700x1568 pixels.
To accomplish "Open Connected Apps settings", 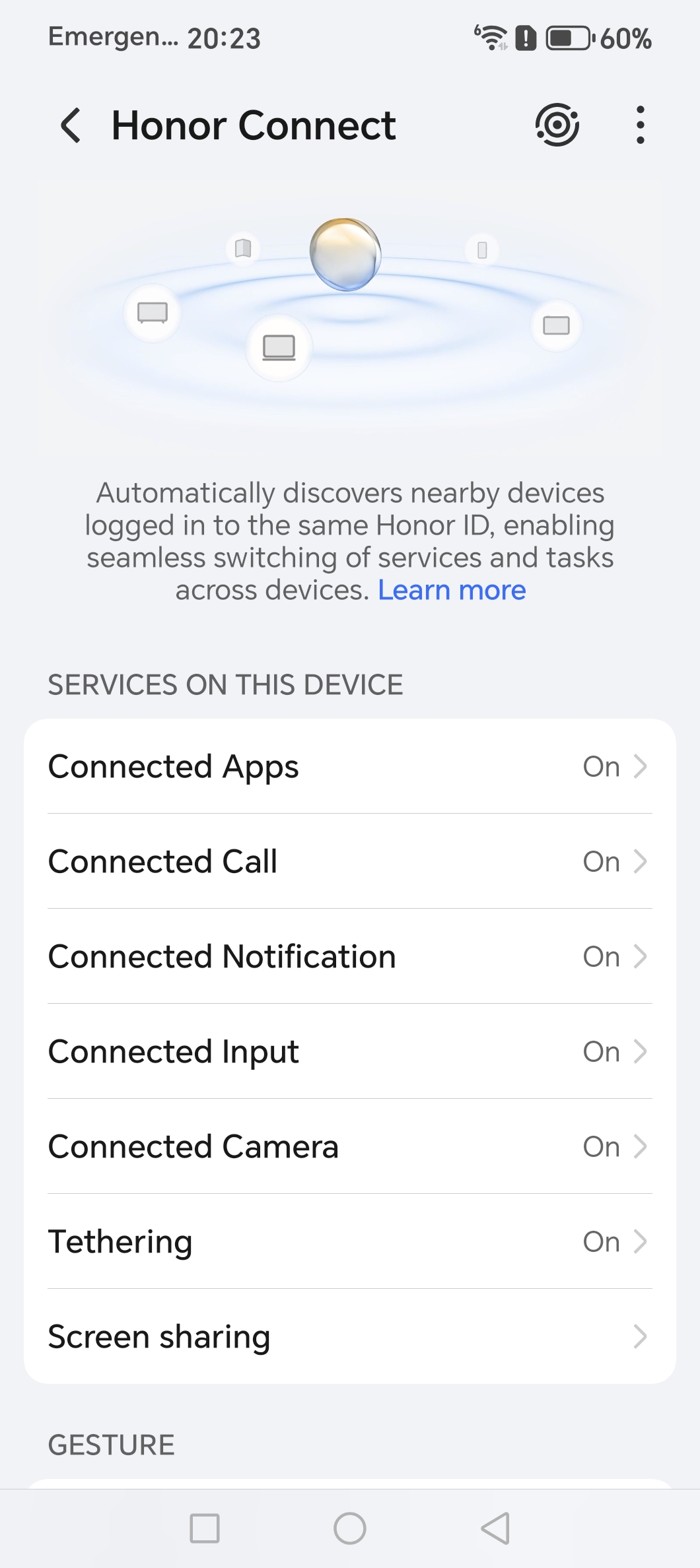I will tap(350, 766).
